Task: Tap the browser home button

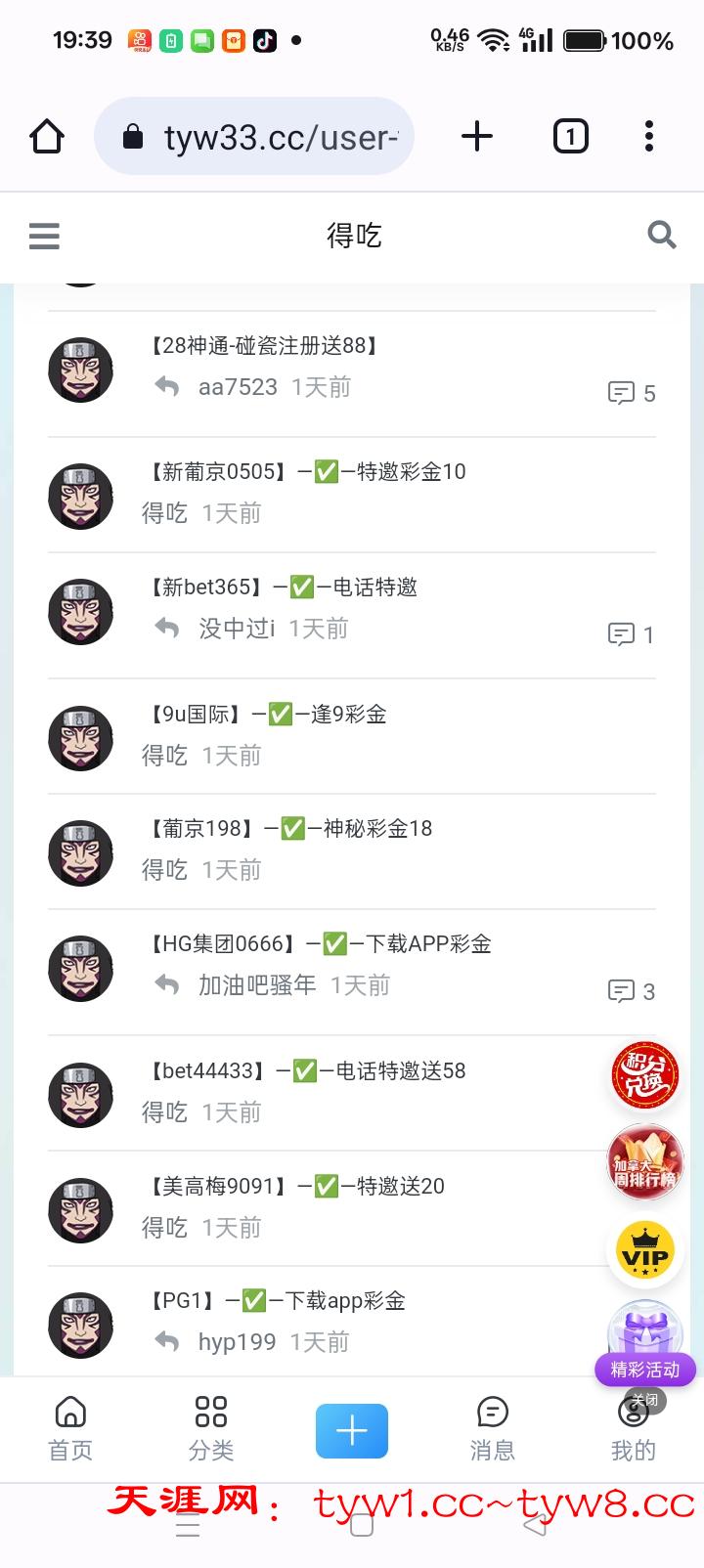Action: (47, 137)
